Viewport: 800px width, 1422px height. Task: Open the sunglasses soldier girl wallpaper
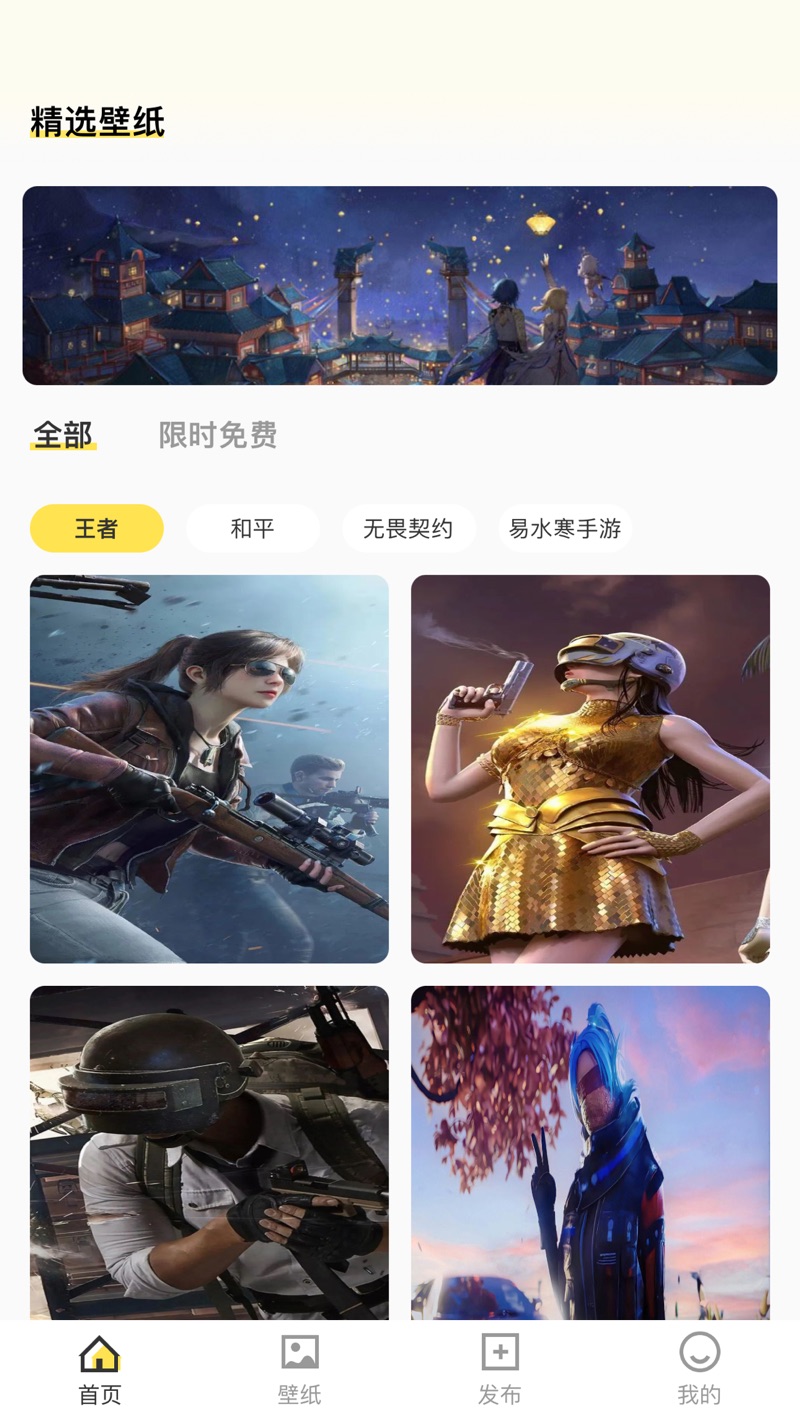pos(208,769)
